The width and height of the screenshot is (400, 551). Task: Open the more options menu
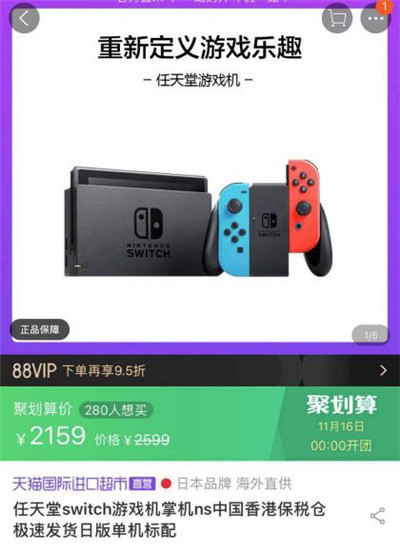(x=376, y=18)
